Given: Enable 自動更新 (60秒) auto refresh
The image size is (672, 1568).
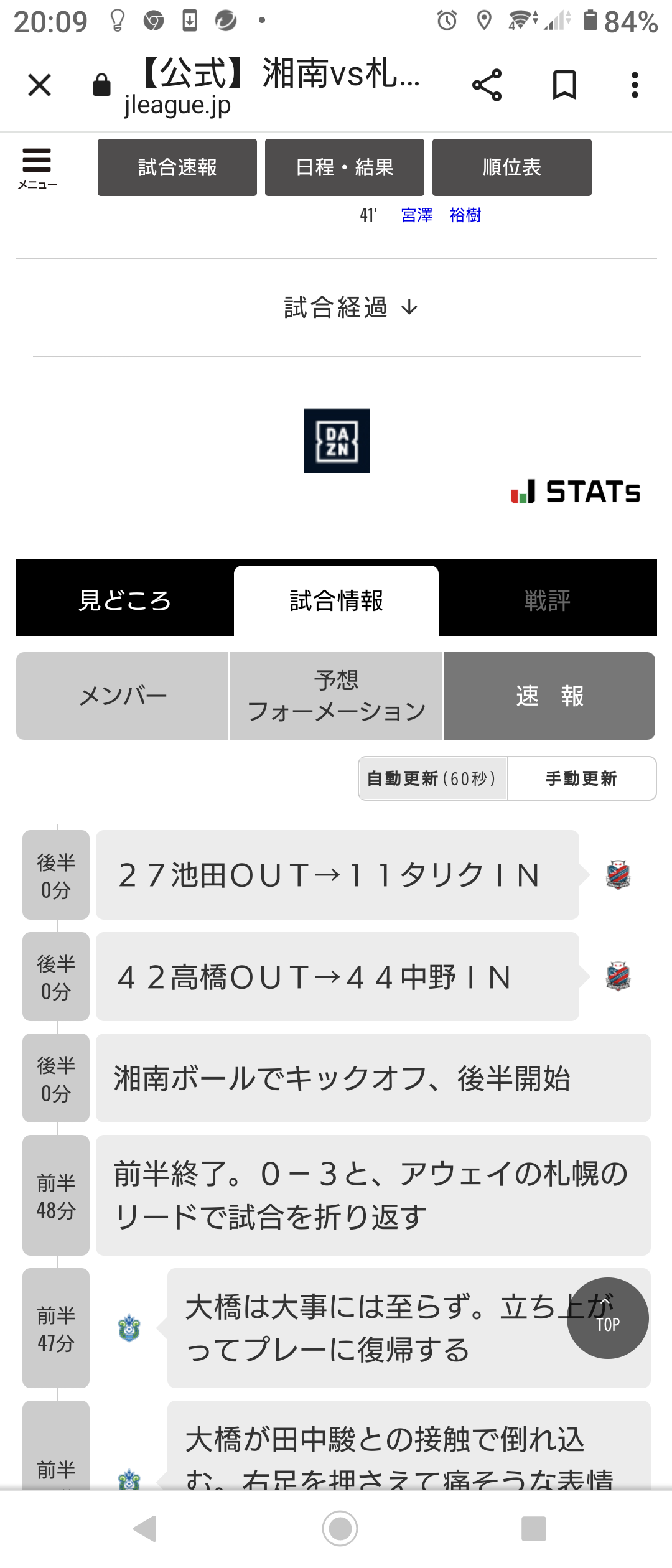Looking at the screenshot, I should 432,778.
